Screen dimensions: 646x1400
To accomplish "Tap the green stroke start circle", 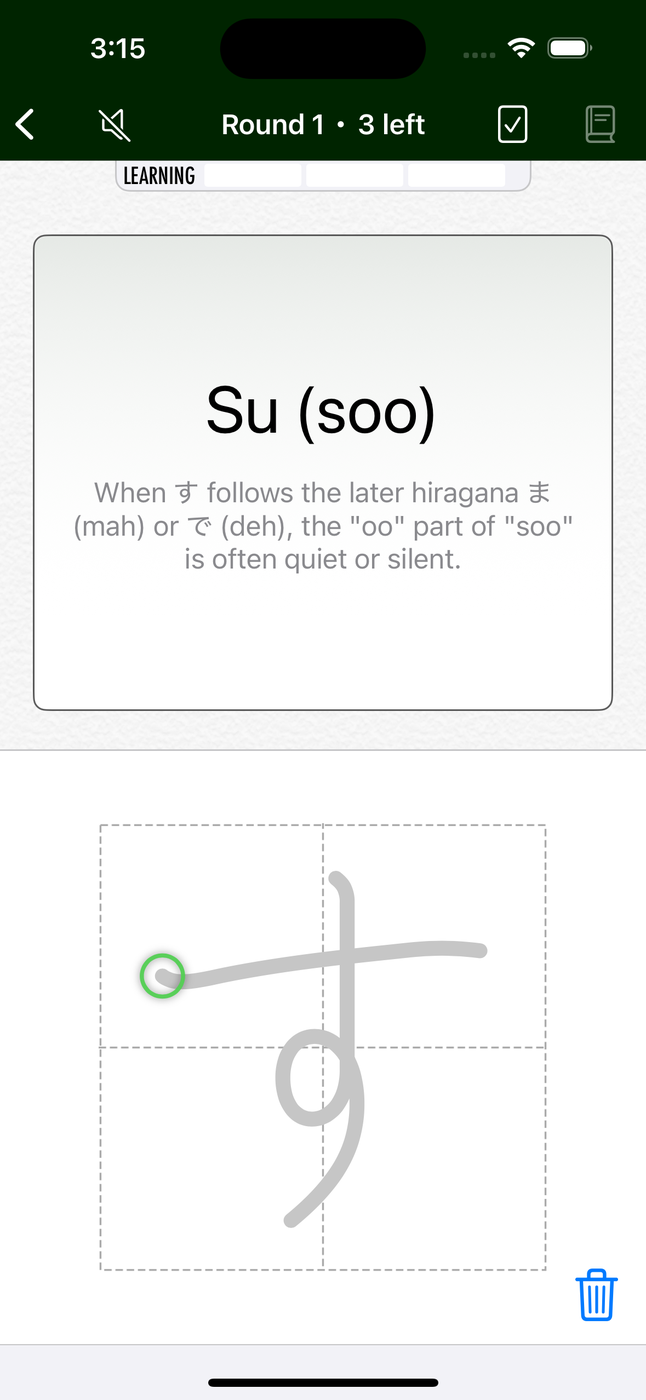I will (x=162, y=976).
